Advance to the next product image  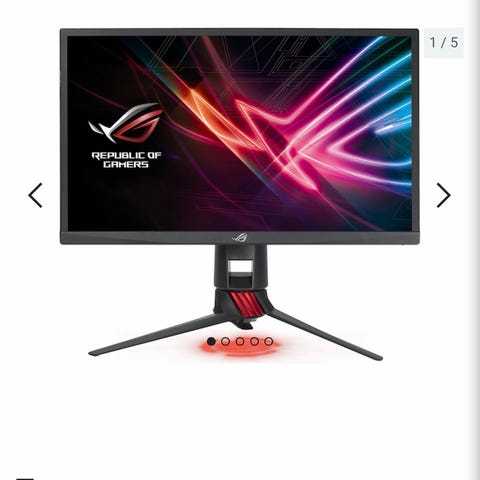444,195
